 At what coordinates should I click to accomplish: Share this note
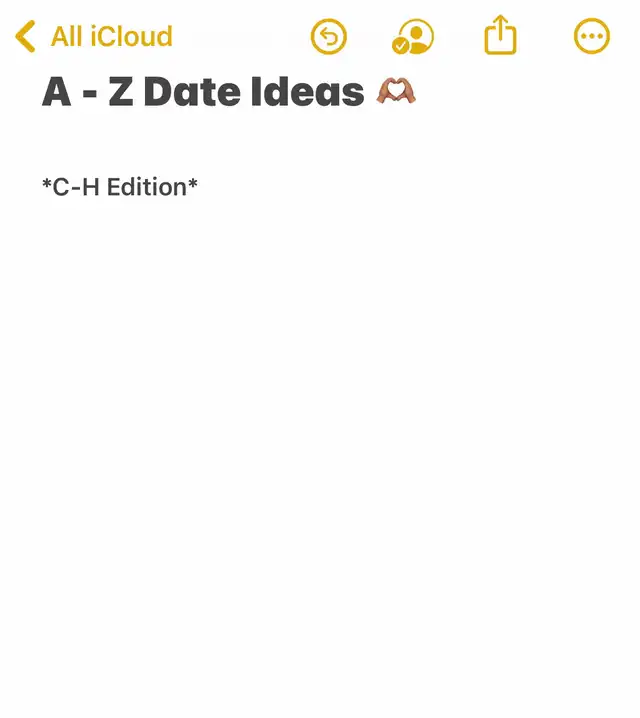tap(500, 36)
